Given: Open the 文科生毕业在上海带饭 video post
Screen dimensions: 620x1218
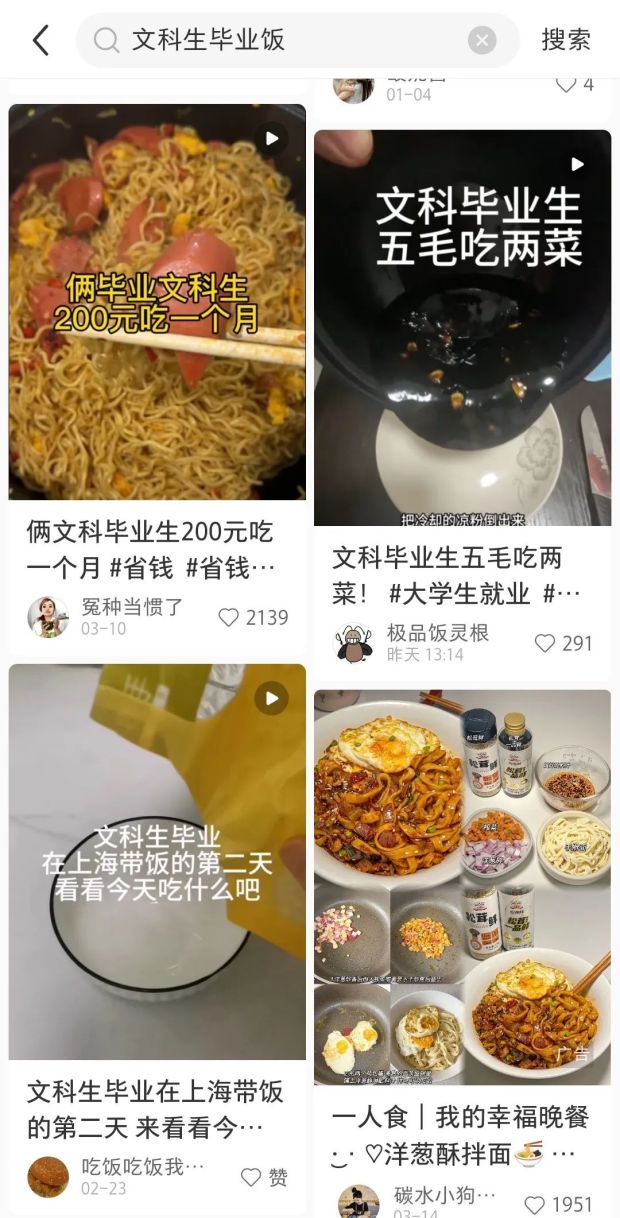Looking at the screenshot, I should click(157, 862).
